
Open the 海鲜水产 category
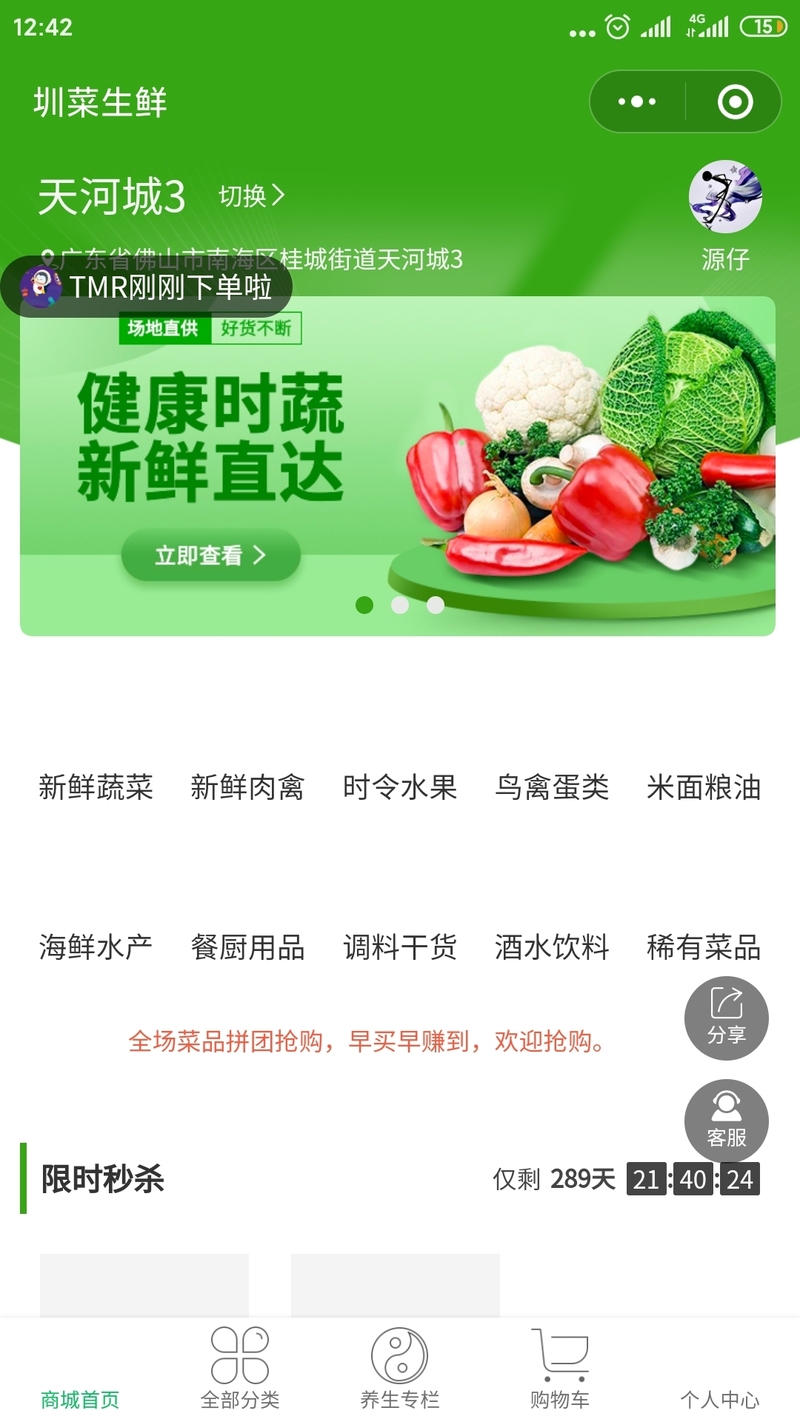coord(96,947)
